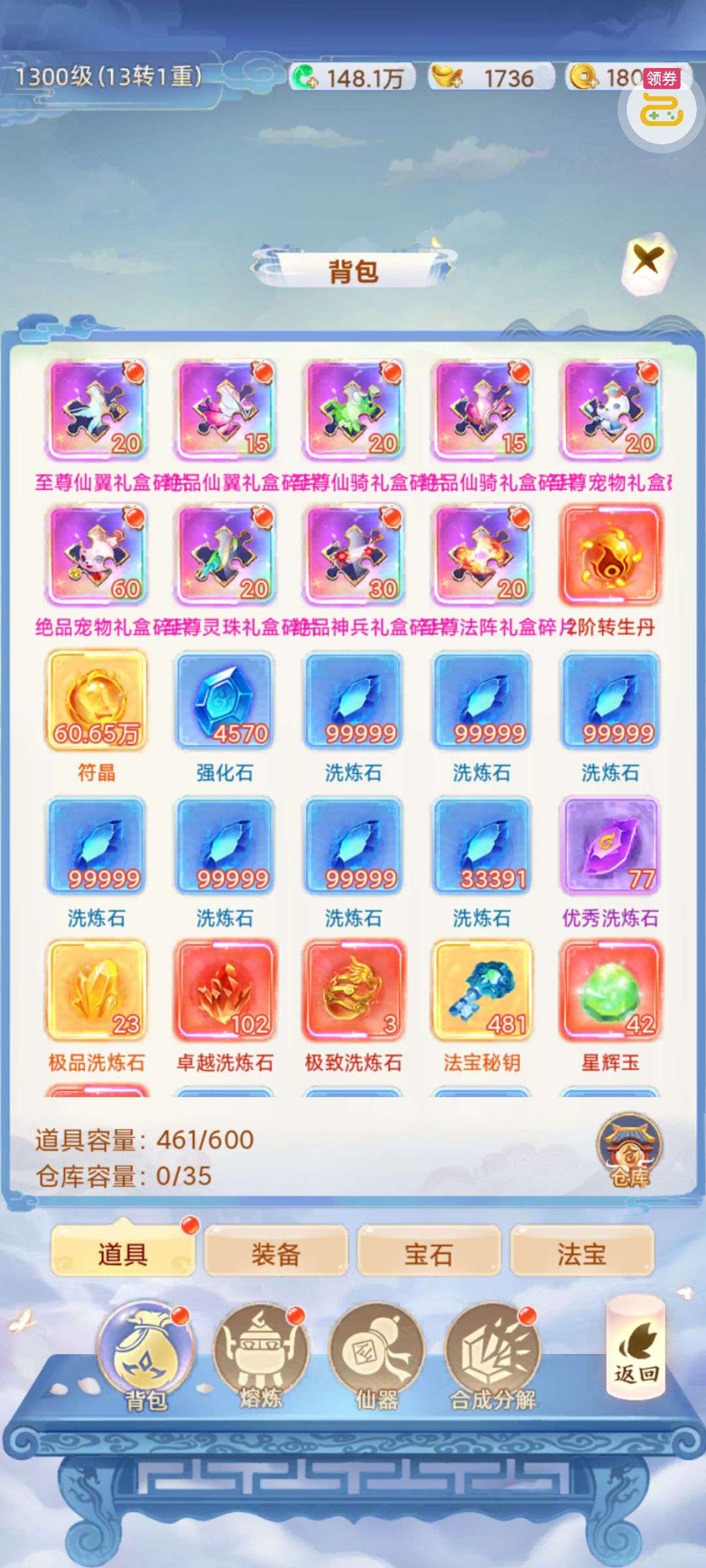Select the 卓越洗炼石 item

pyautogui.click(x=225, y=991)
